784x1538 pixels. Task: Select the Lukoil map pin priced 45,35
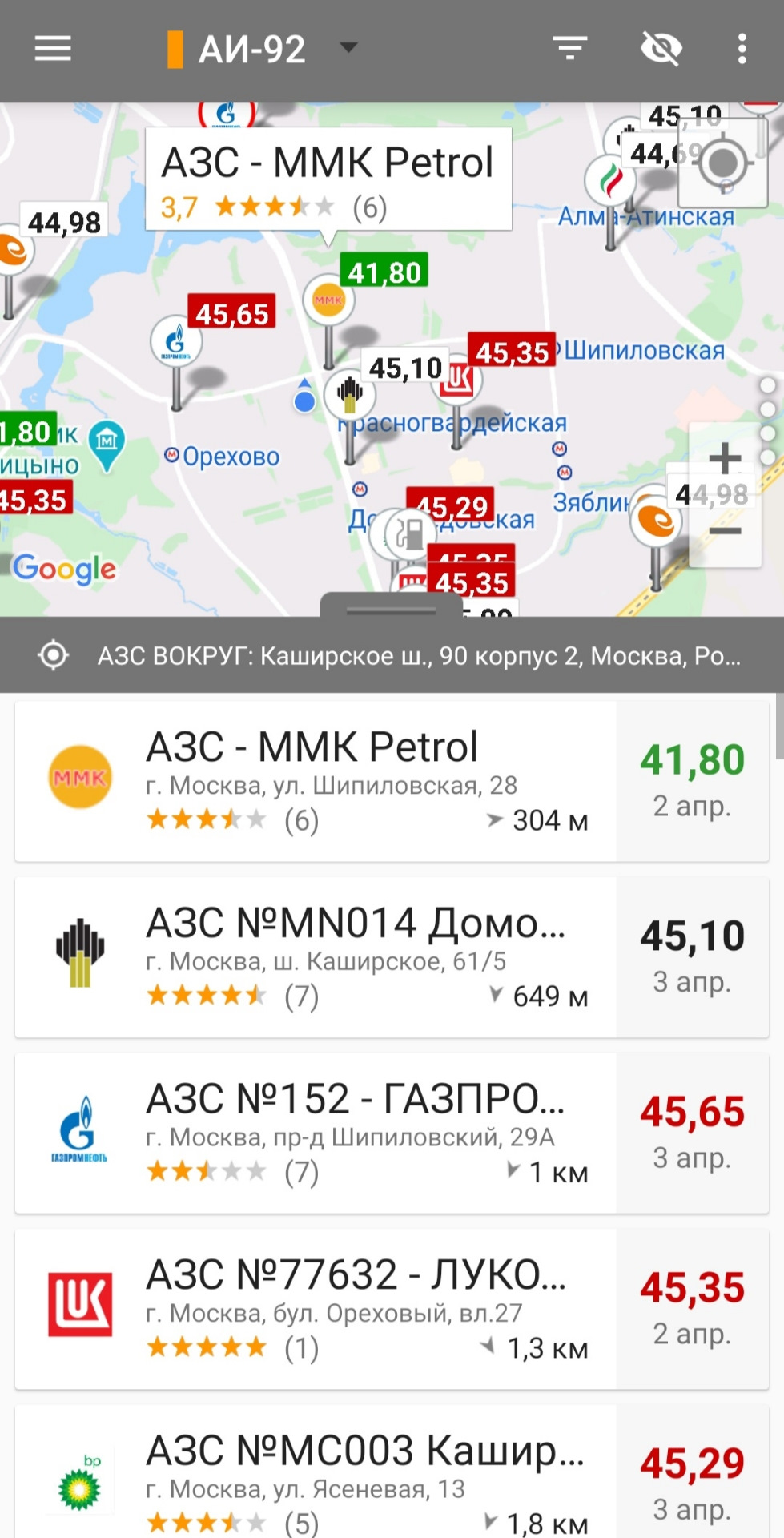(456, 380)
